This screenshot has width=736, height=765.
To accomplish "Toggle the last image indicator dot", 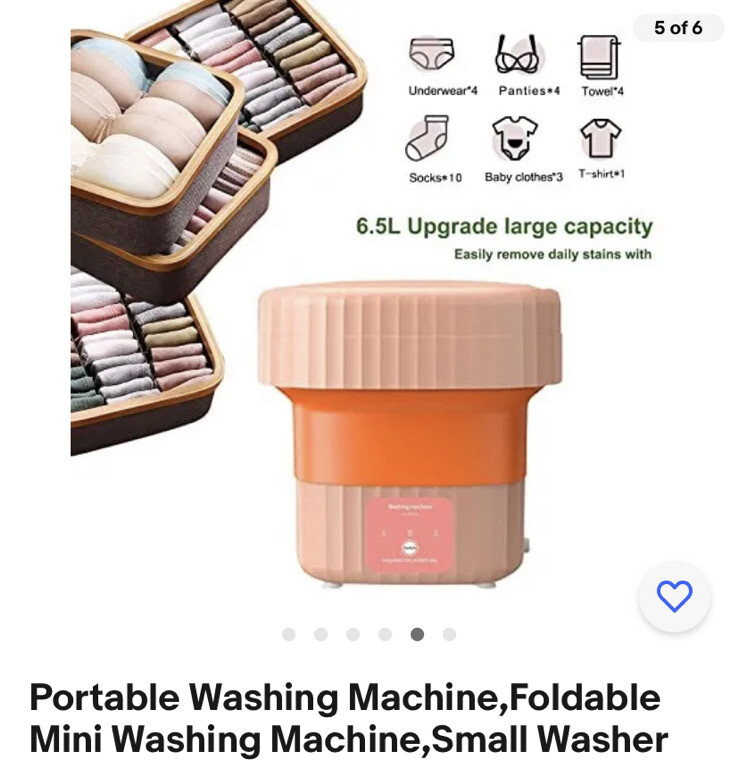I will [450, 633].
